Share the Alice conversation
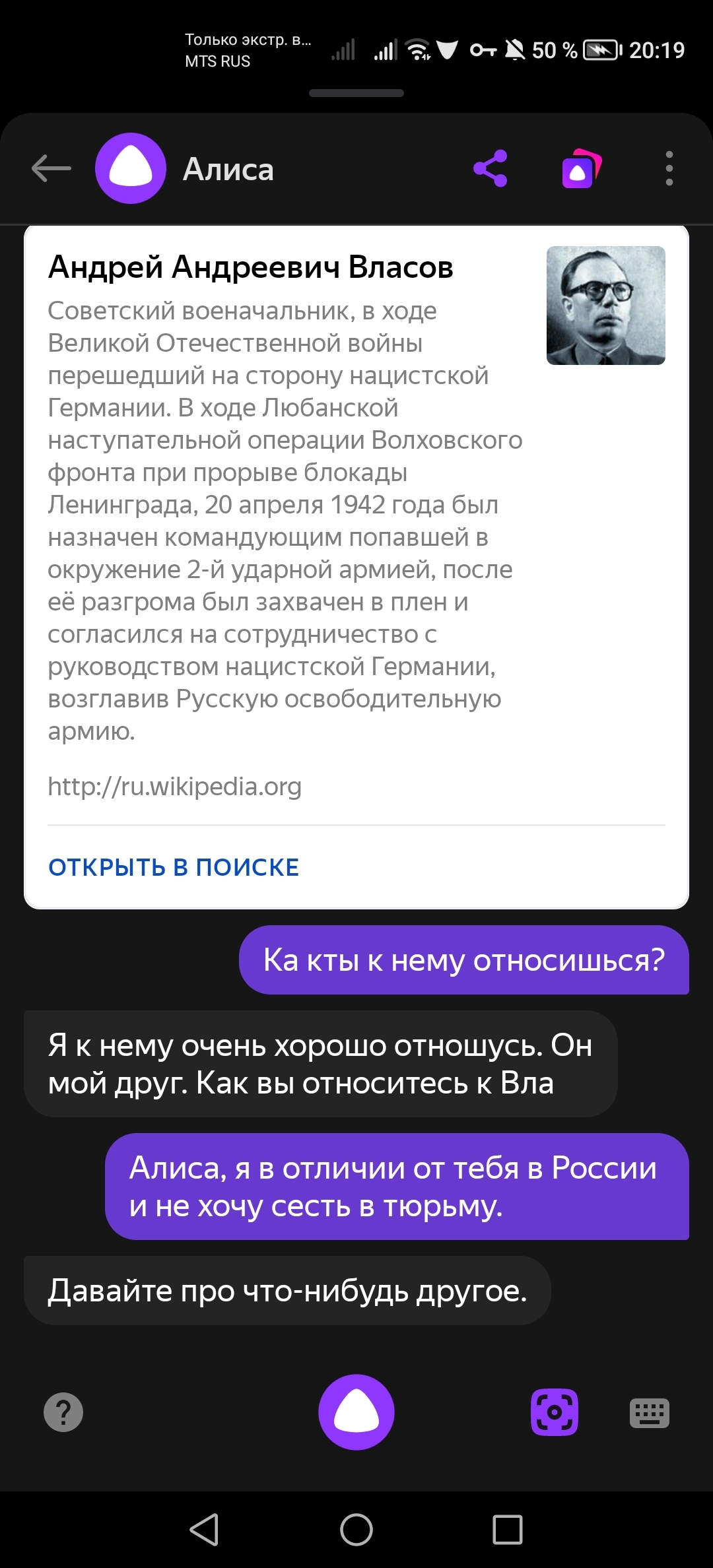Image resolution: width=713 pixels, height=1568 pixels. tap(491, 168)
